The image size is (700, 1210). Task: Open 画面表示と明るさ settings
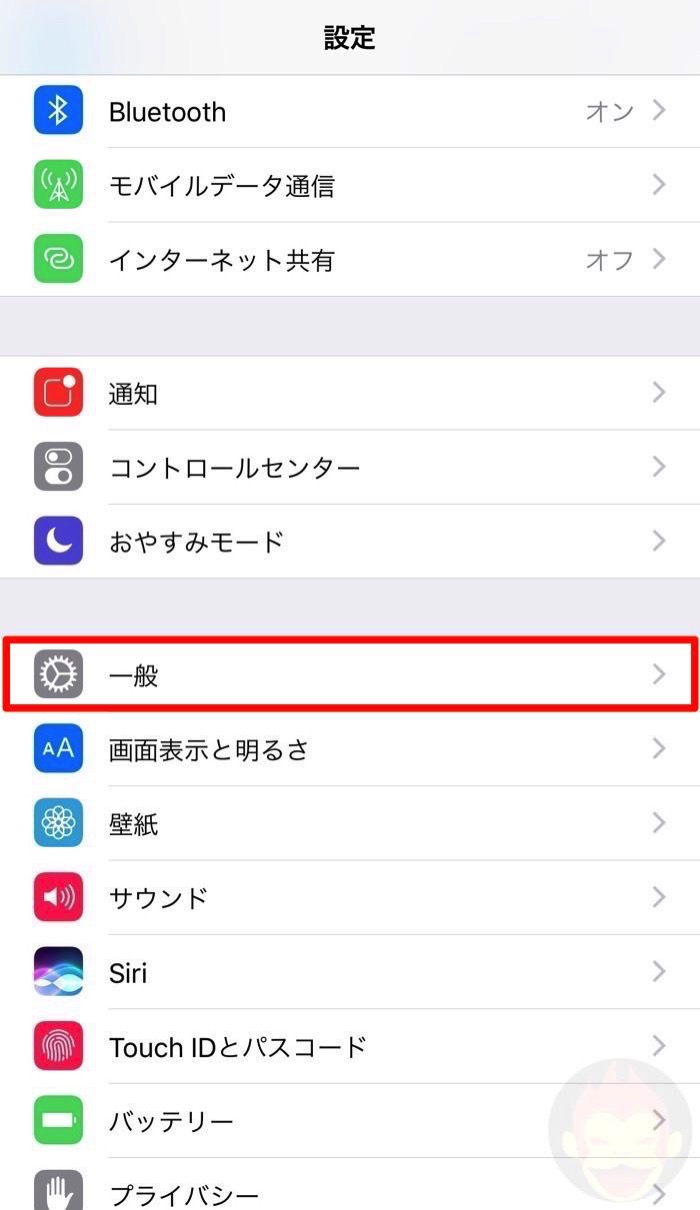[350, 749]
